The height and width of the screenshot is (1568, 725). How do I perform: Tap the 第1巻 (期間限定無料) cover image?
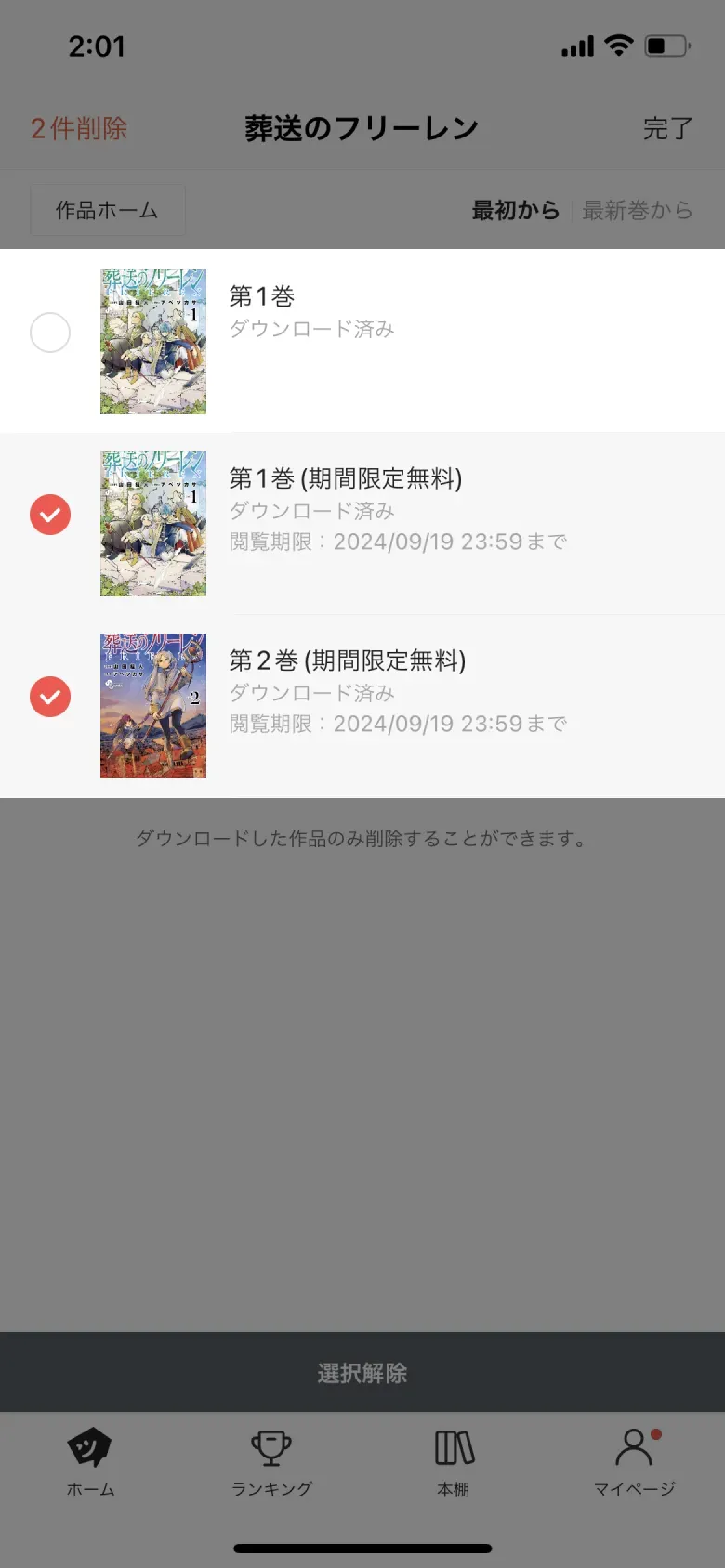click(x=152, y=523)
